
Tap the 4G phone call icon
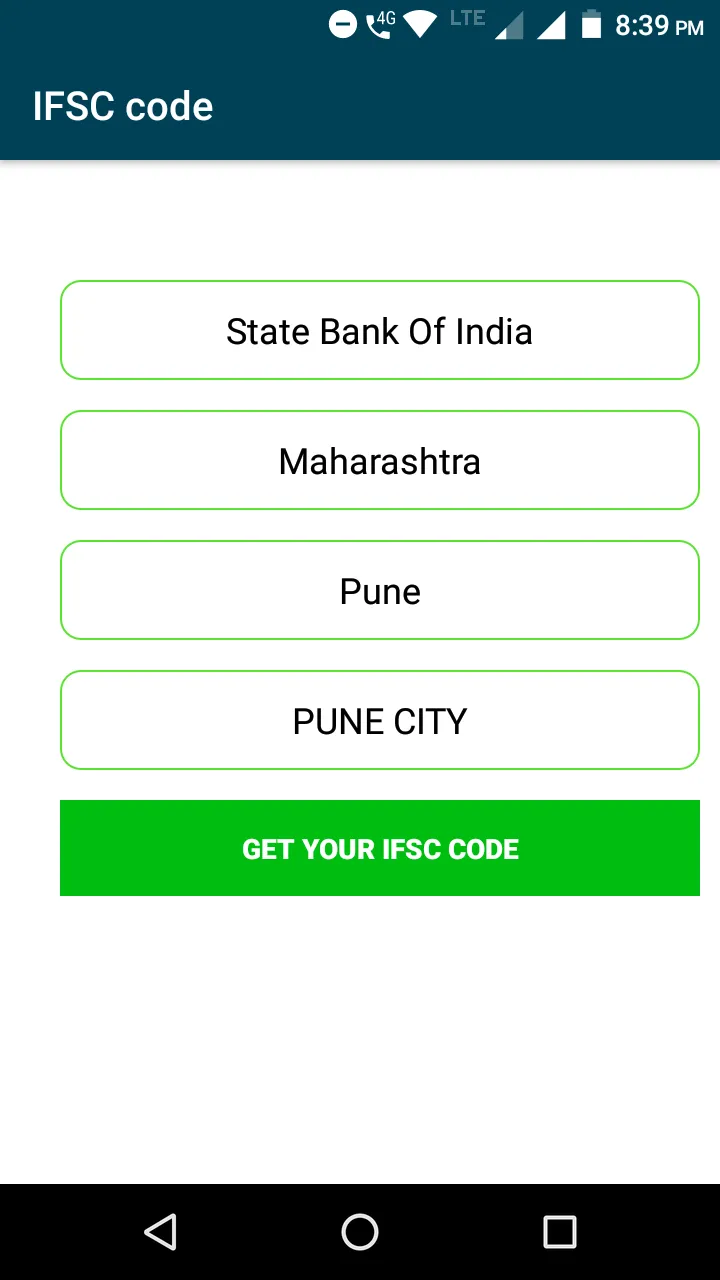point(378,24)
